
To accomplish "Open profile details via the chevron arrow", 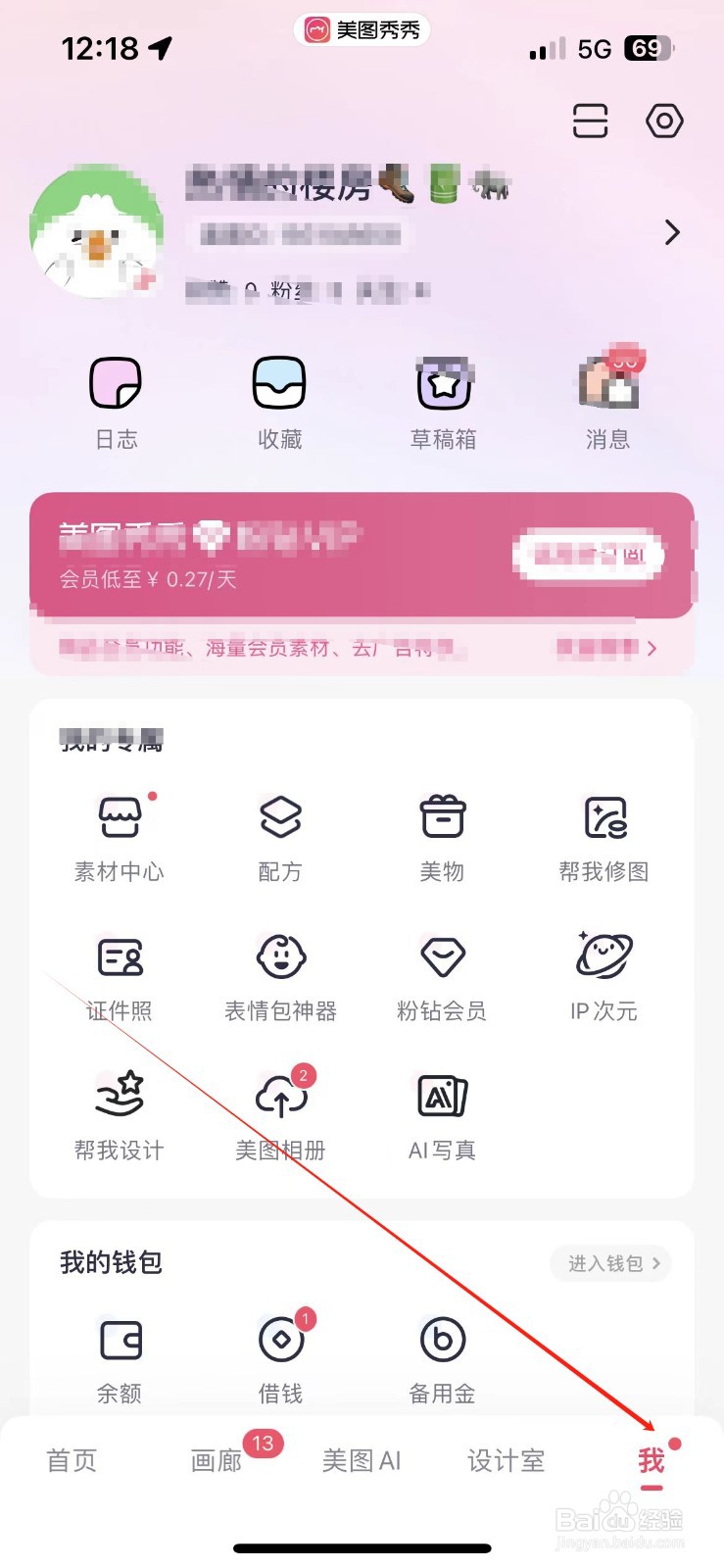I will pos(671,232).
